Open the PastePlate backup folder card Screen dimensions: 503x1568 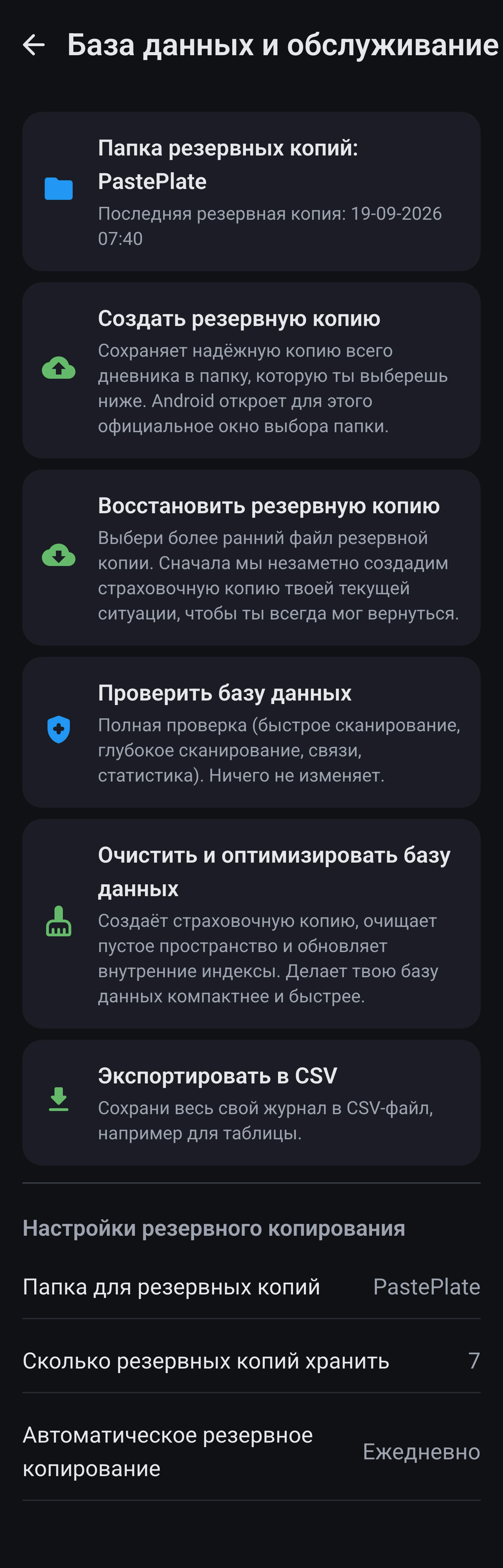pos(251,191)
